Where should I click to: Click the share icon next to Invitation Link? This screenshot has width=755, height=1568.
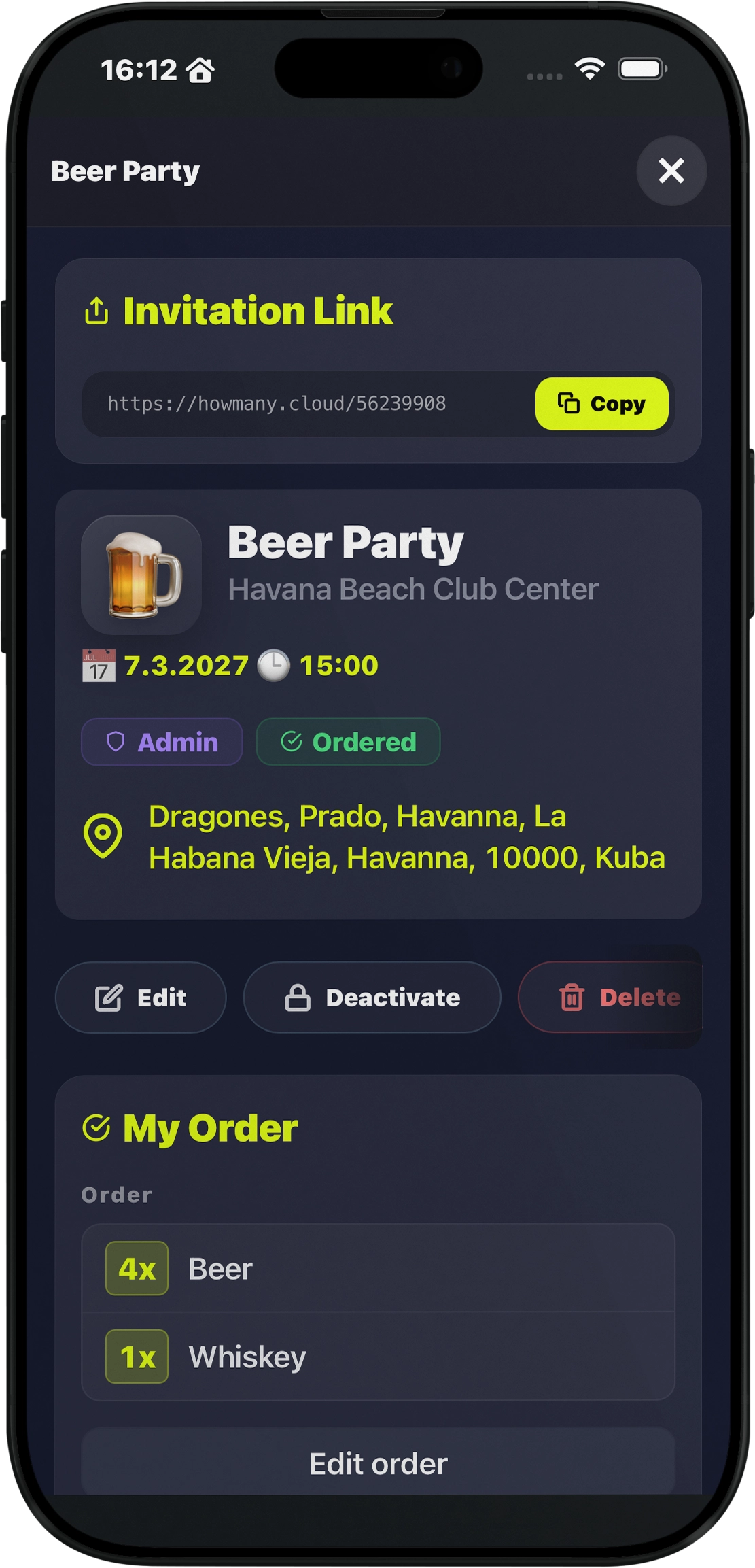(97, 311)
